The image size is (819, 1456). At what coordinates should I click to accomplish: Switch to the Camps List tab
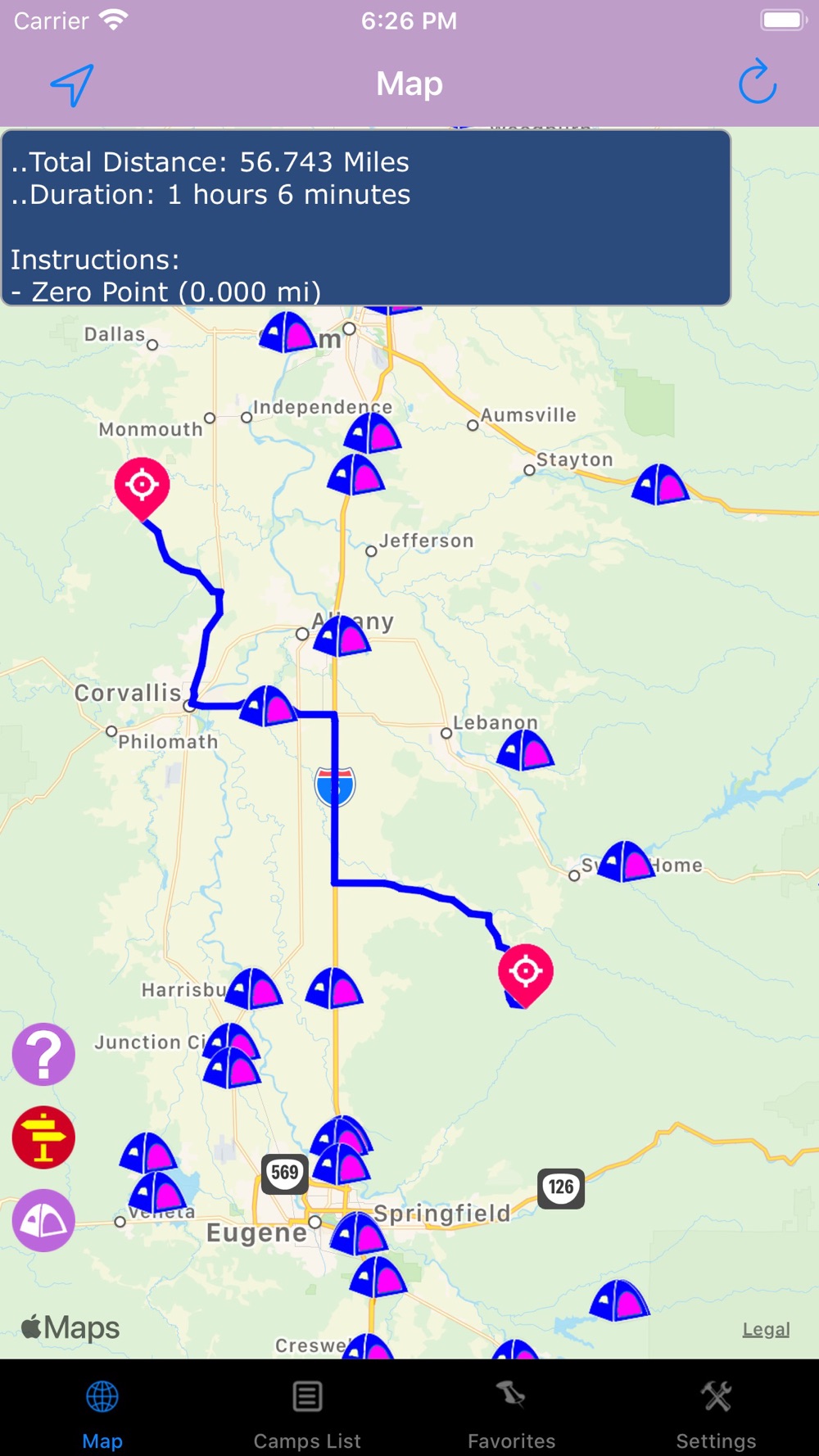pyautogui.click(x=307, y=1411)
